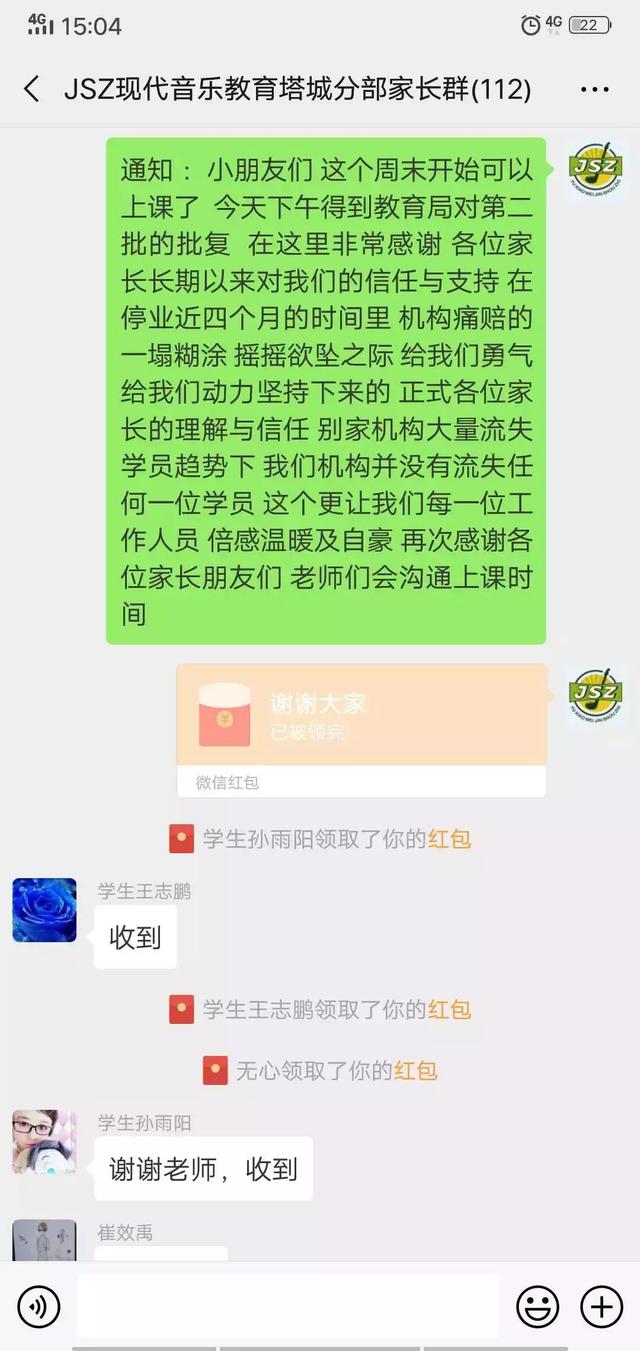Open the JSZ avatar beside the notice message

(x=596, y=171)
